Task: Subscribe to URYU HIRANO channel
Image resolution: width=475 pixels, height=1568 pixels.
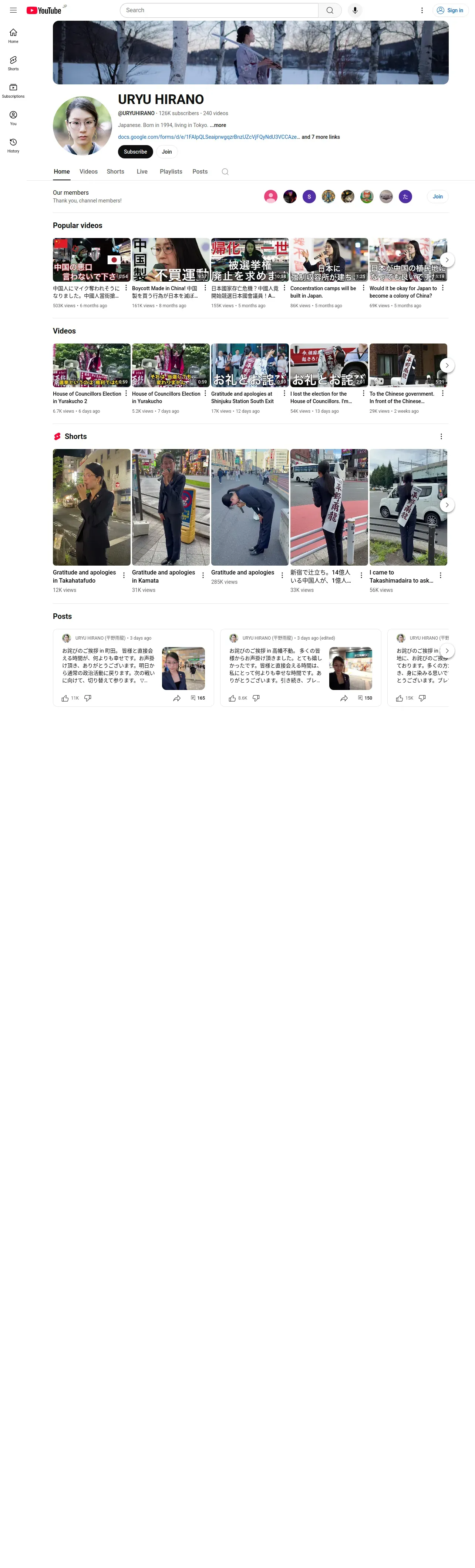Action: 135,151
